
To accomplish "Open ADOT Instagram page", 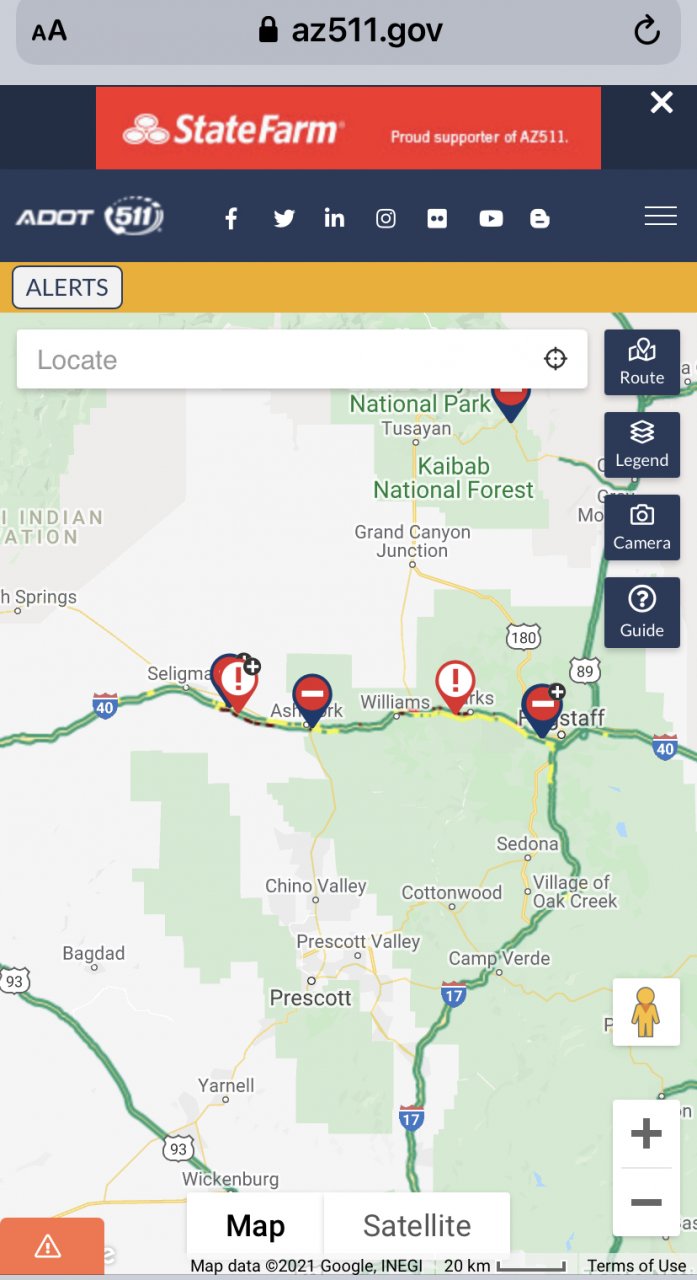I will [386, 218].
